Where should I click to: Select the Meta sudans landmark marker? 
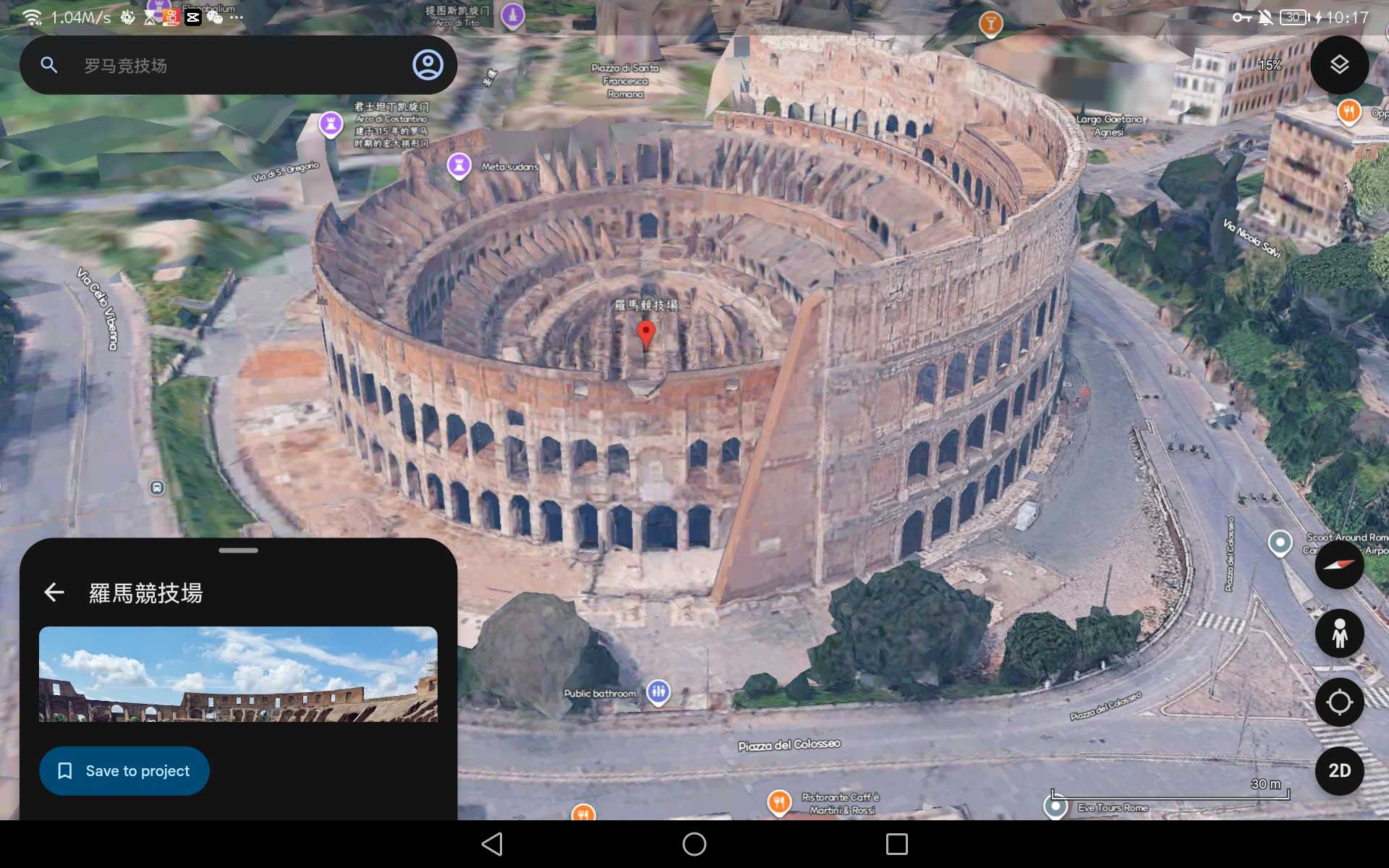tap(459, 165)
